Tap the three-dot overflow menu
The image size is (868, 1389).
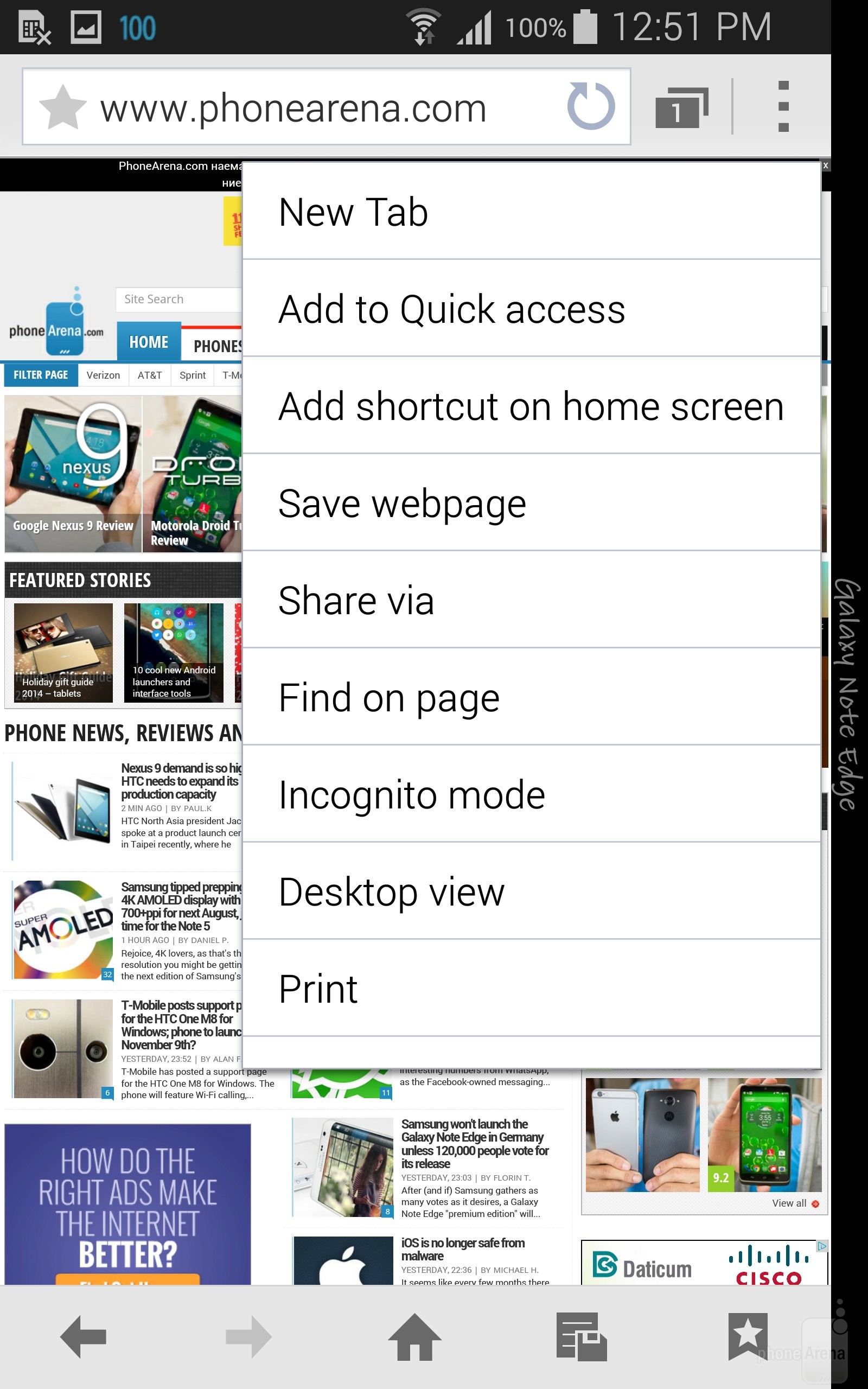coord(783,106)
